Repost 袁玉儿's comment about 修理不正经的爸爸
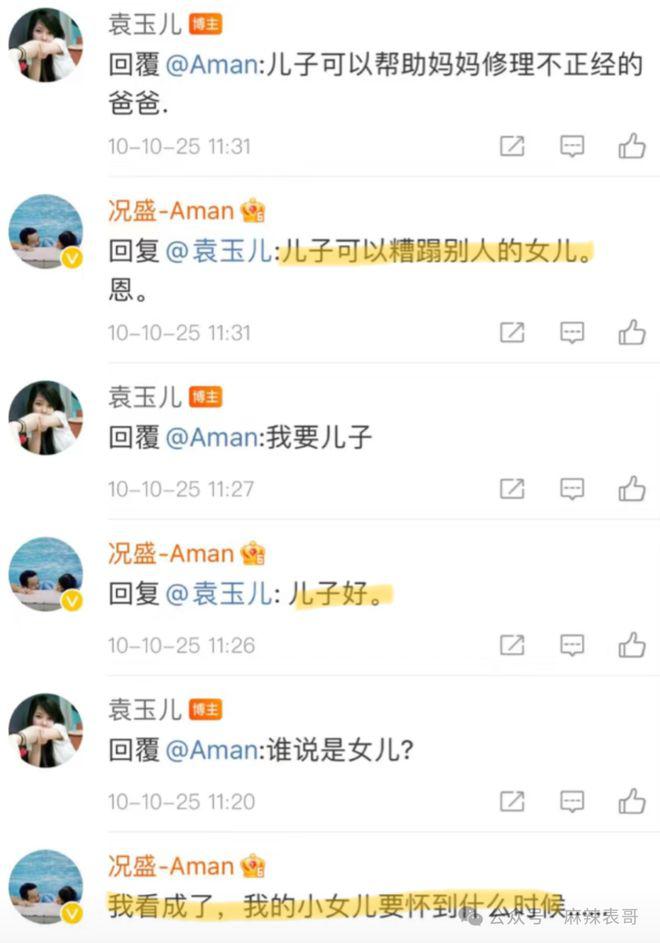The height and width of the screenshot is (943, 660). tap(512, 146)
